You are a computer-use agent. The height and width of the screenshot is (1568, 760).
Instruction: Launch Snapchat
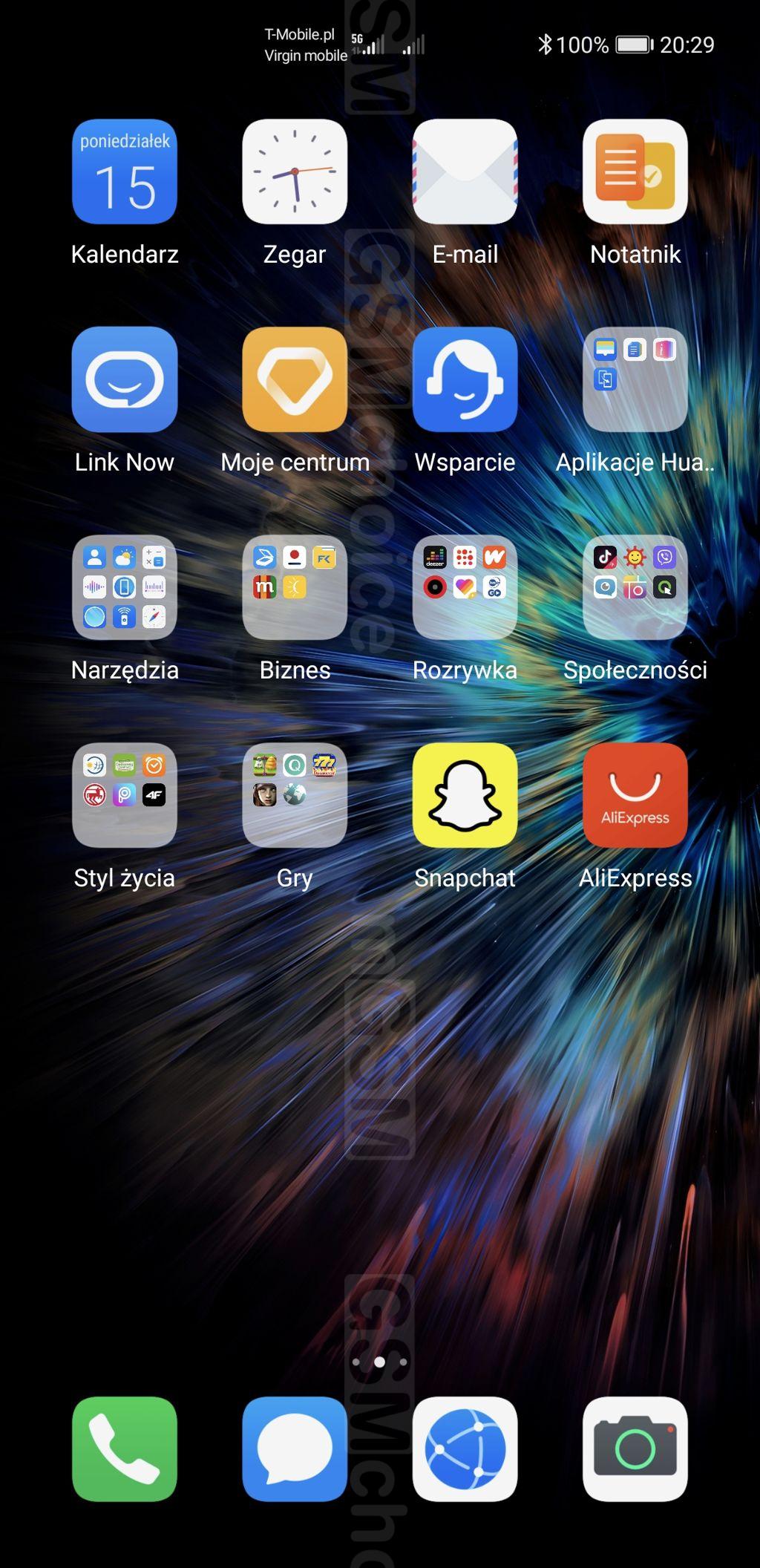[x=465, y=795]
